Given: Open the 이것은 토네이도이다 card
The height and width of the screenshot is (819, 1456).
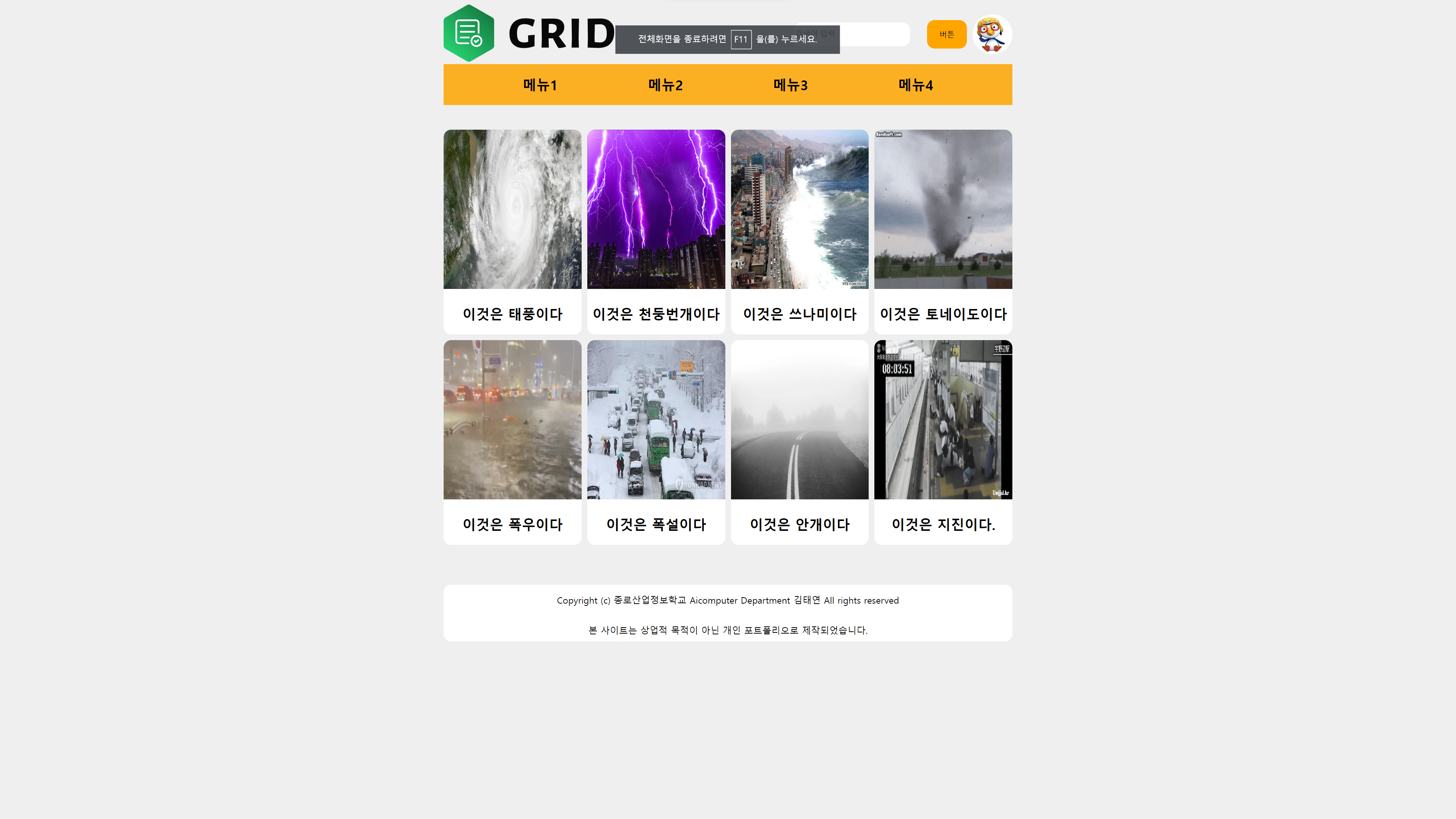Looking at the screenshot, I should (x=943, y=232).
